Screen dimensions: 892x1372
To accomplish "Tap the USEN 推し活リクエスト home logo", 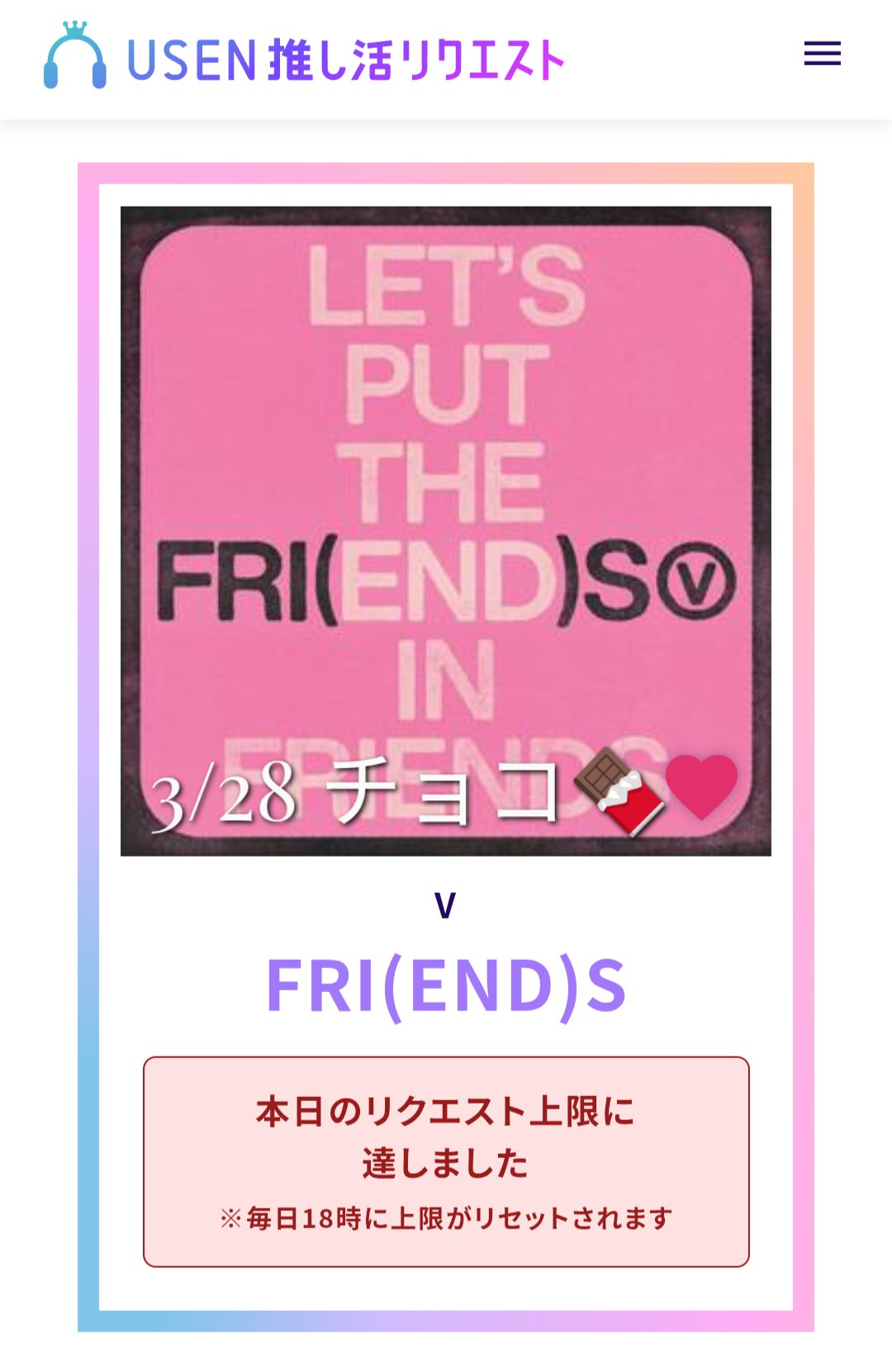I will click(x=304, y=58).
